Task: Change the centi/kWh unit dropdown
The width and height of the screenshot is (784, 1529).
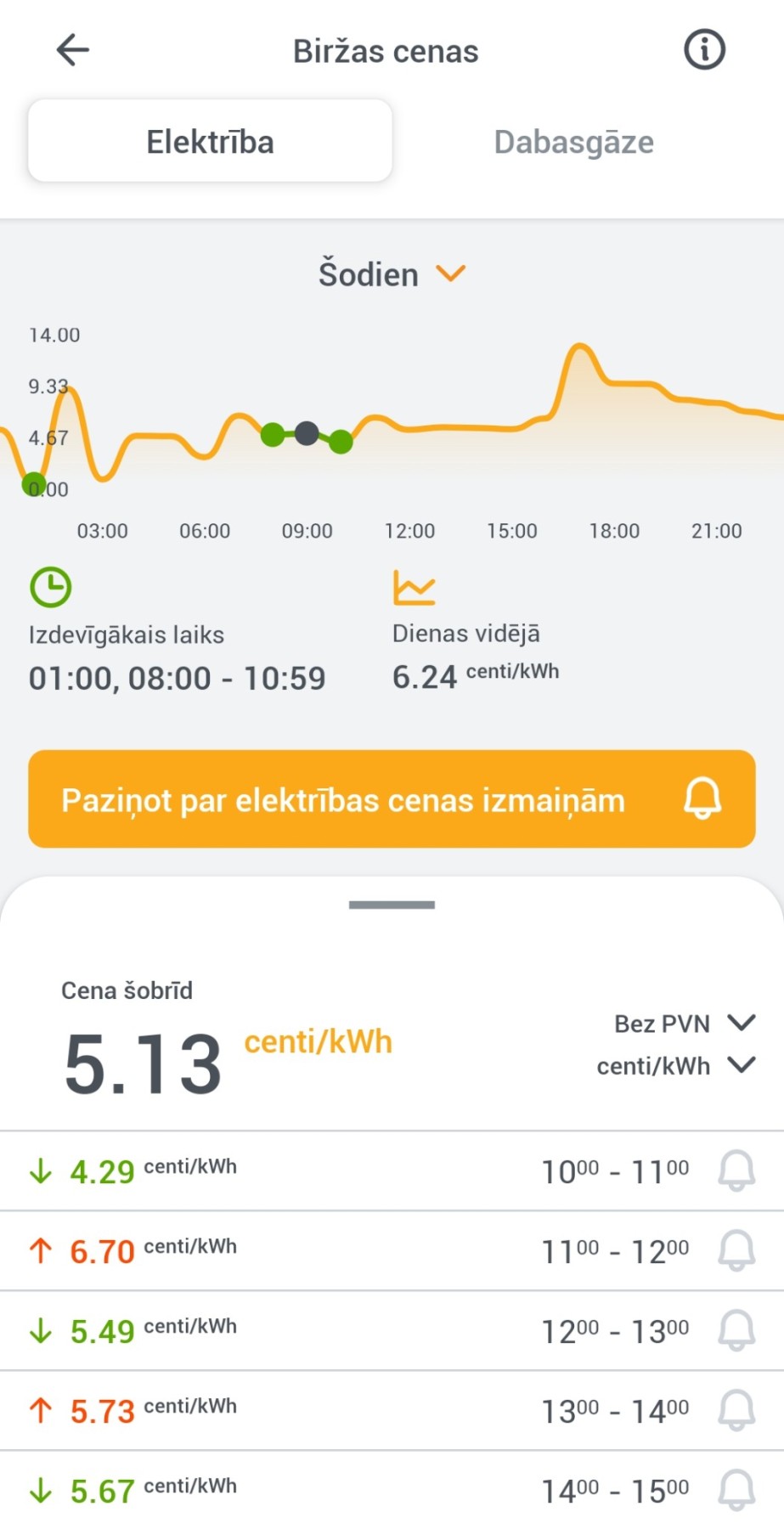Action: coord(675,1066)
